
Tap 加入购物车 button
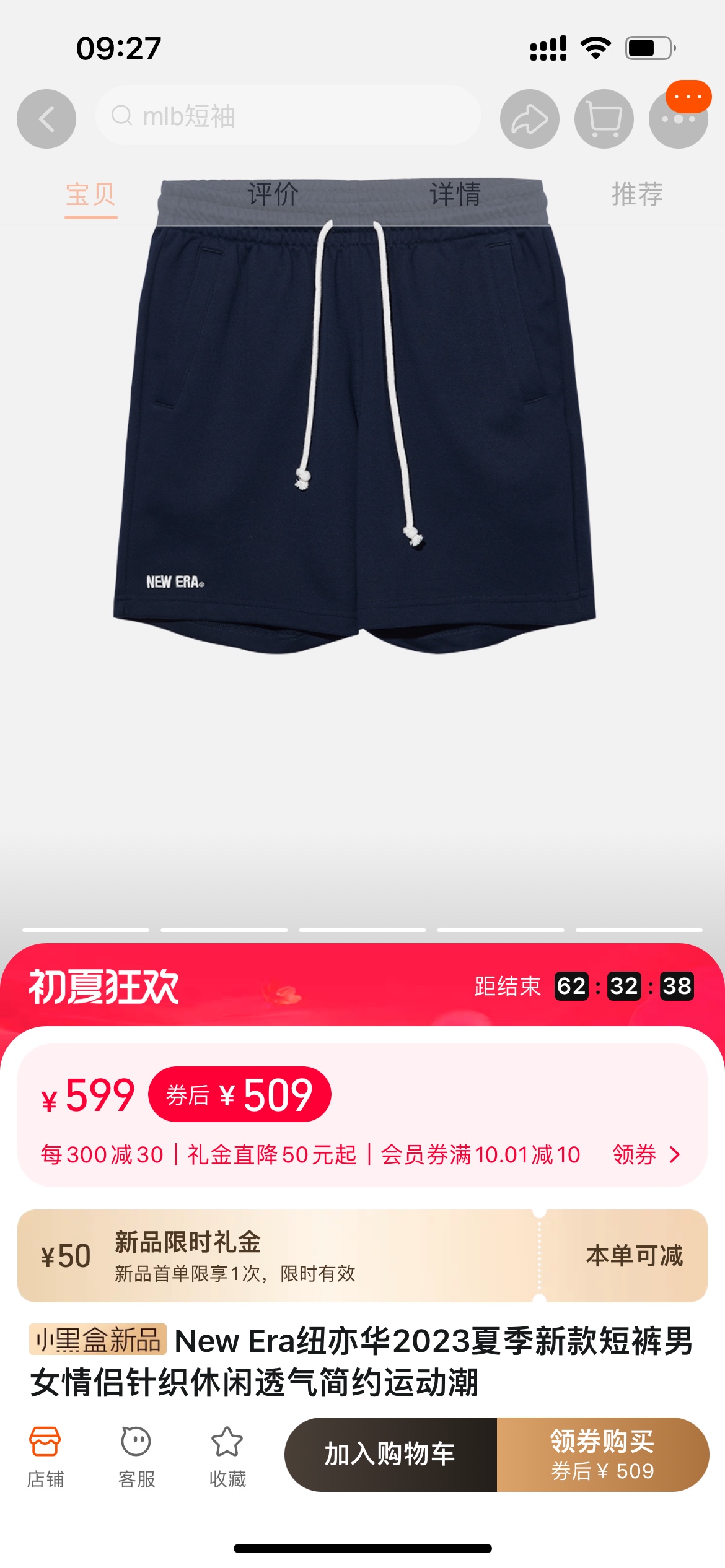tap(390, 1454)
